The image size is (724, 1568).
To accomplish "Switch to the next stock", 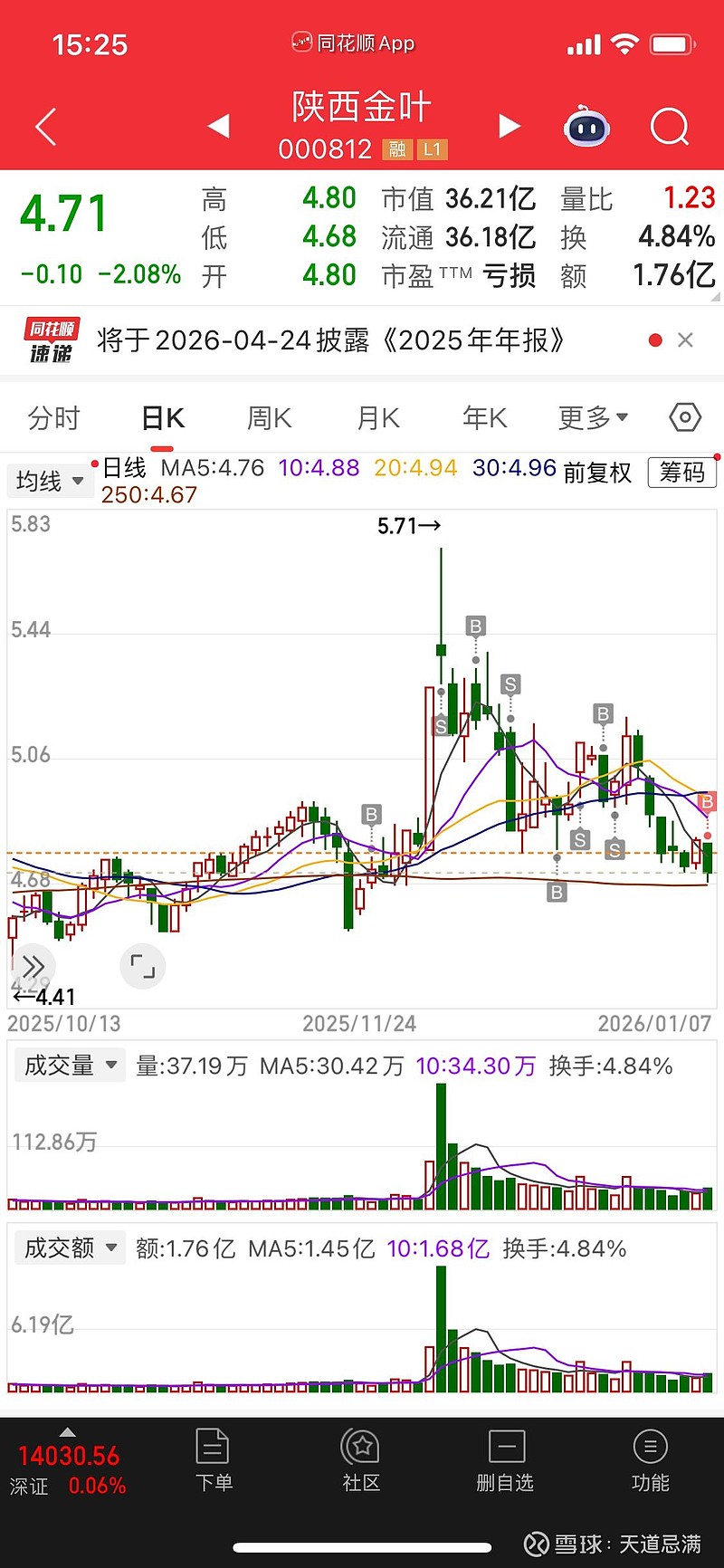I will pos(510,126).
